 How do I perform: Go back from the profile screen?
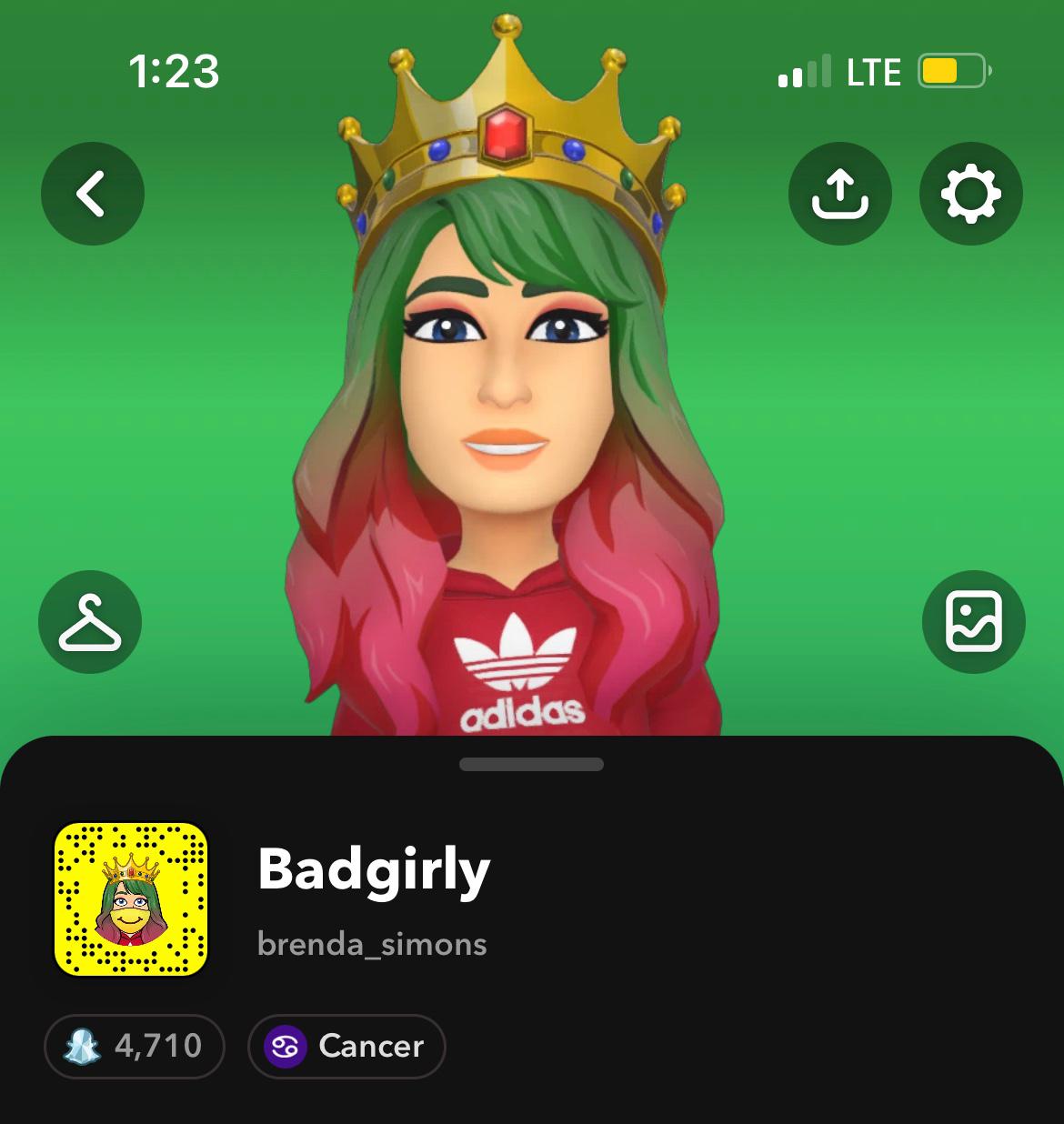point(92,194)
